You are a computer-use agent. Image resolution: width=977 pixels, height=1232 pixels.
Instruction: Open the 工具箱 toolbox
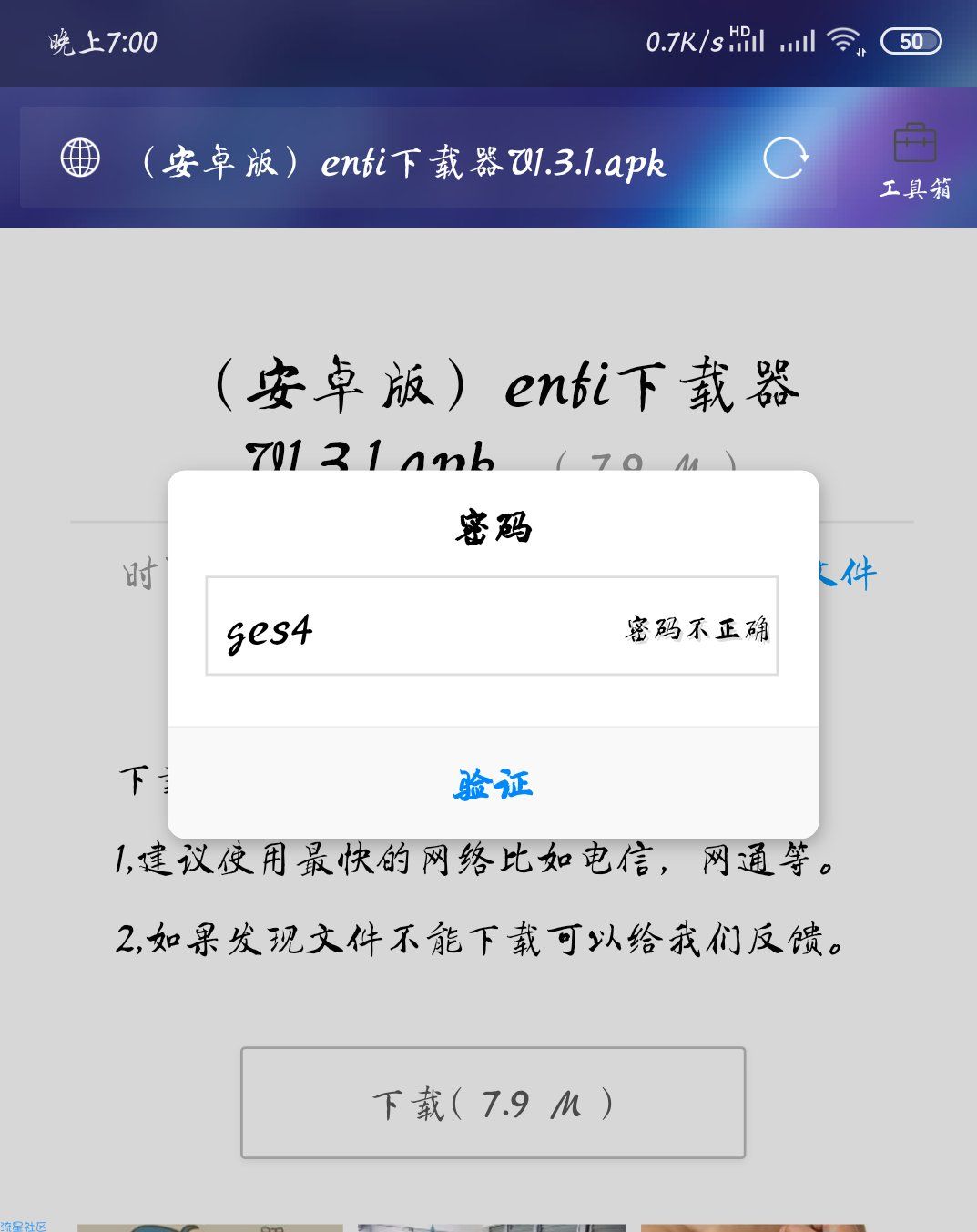coord(915,161)
